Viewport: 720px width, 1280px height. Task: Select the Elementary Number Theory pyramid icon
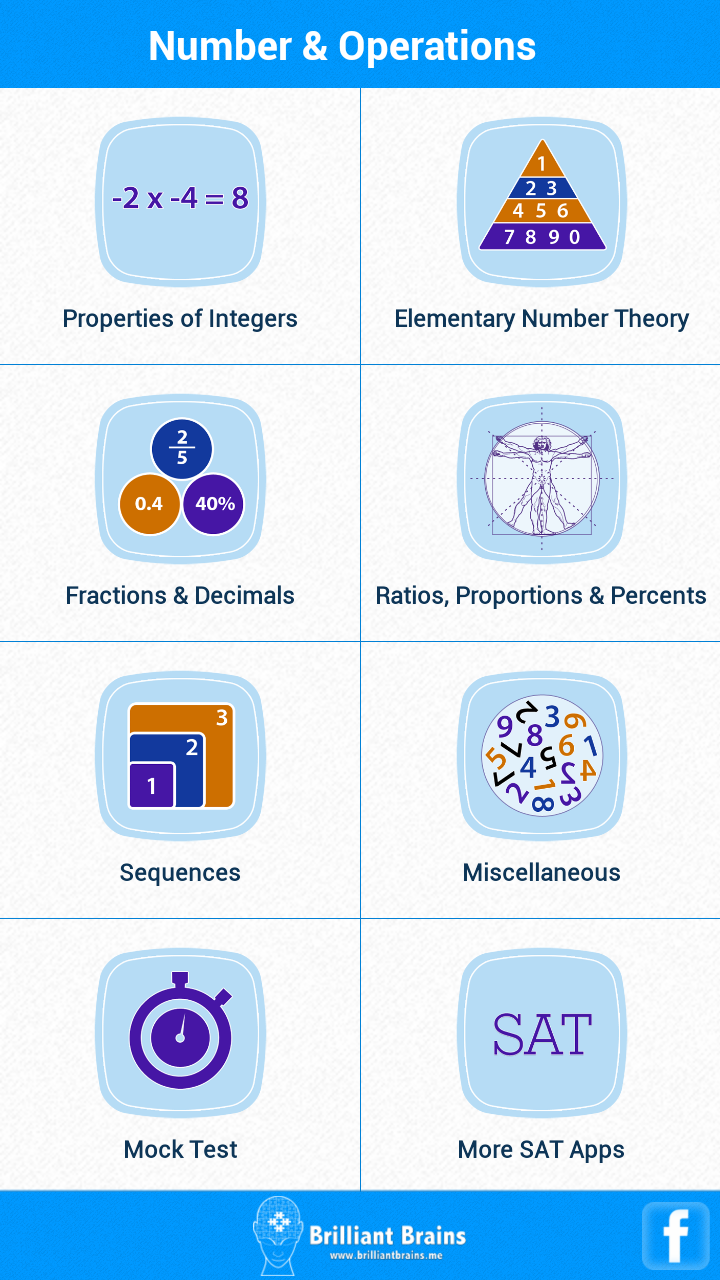point(541,202)
